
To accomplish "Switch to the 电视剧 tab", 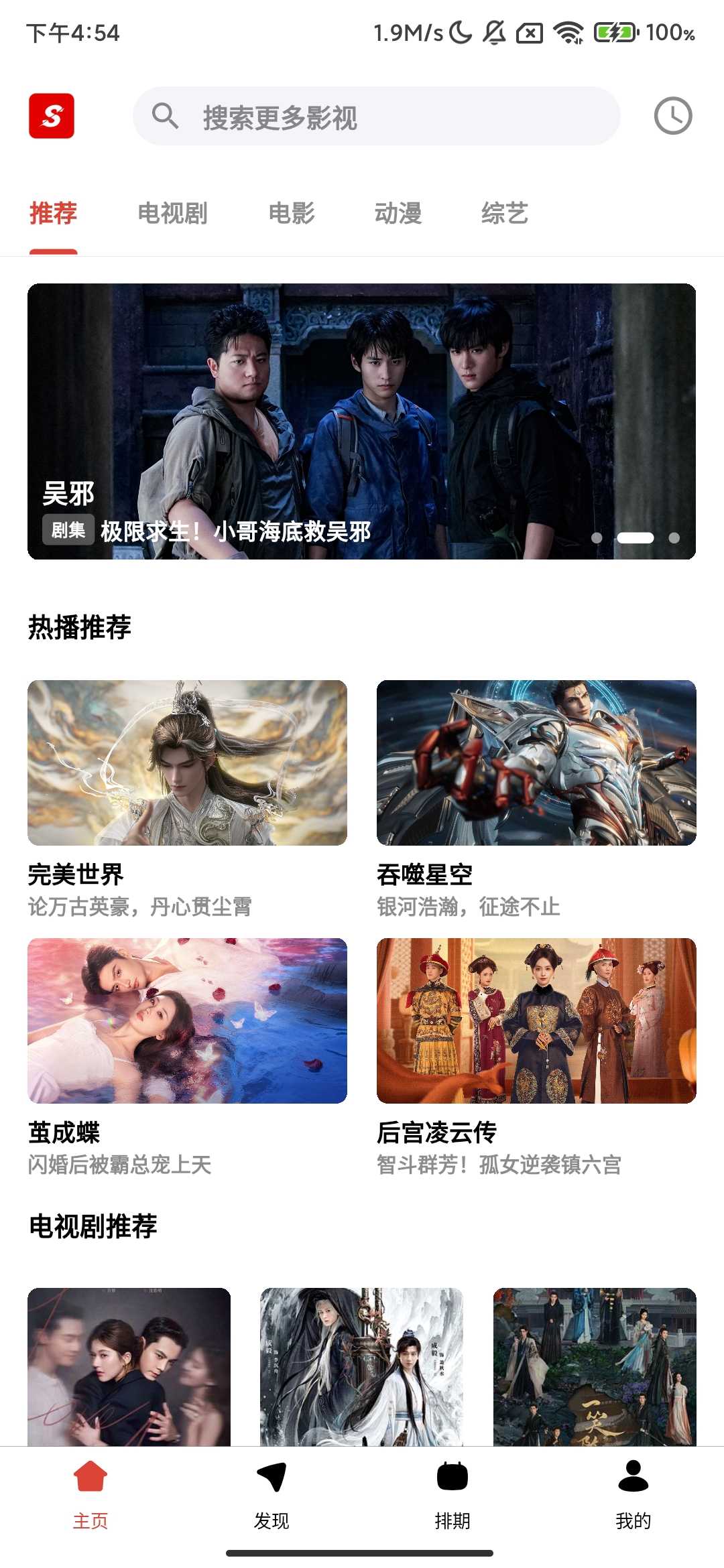I will pyautogui.click(x=172, y=214).
